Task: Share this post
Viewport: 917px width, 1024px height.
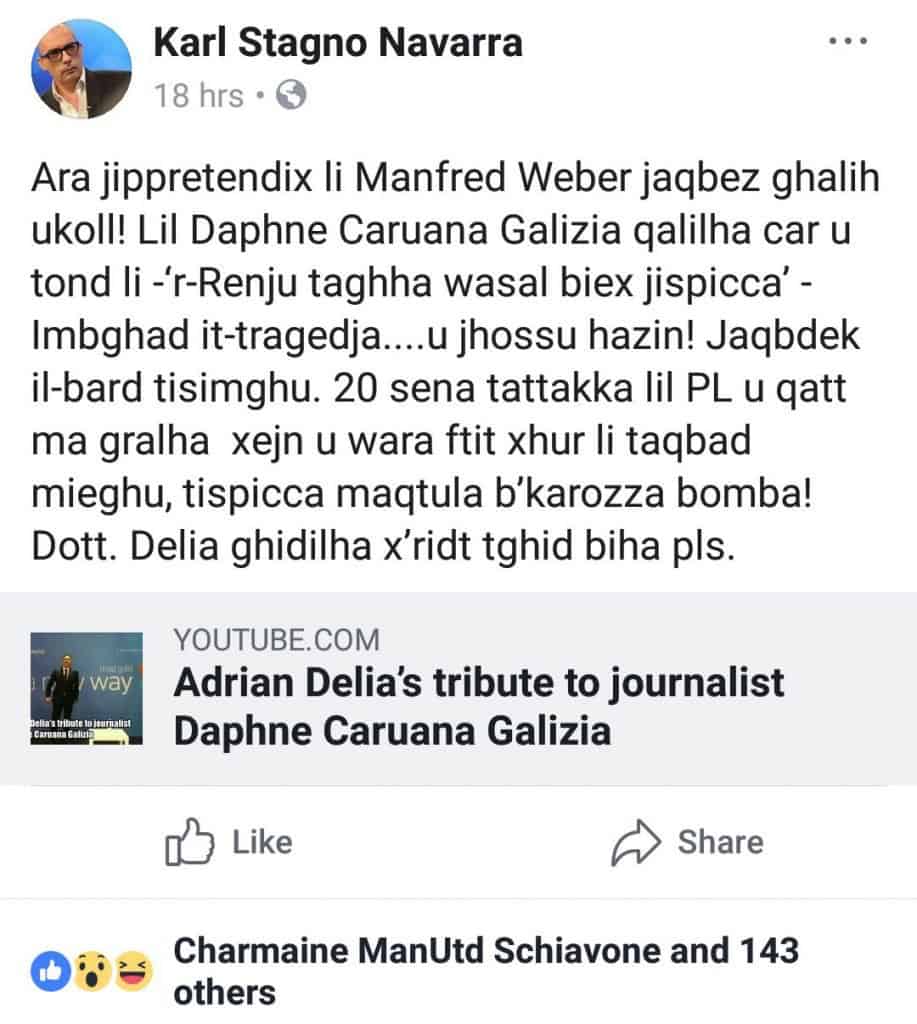Action: [x=687, y=842]
